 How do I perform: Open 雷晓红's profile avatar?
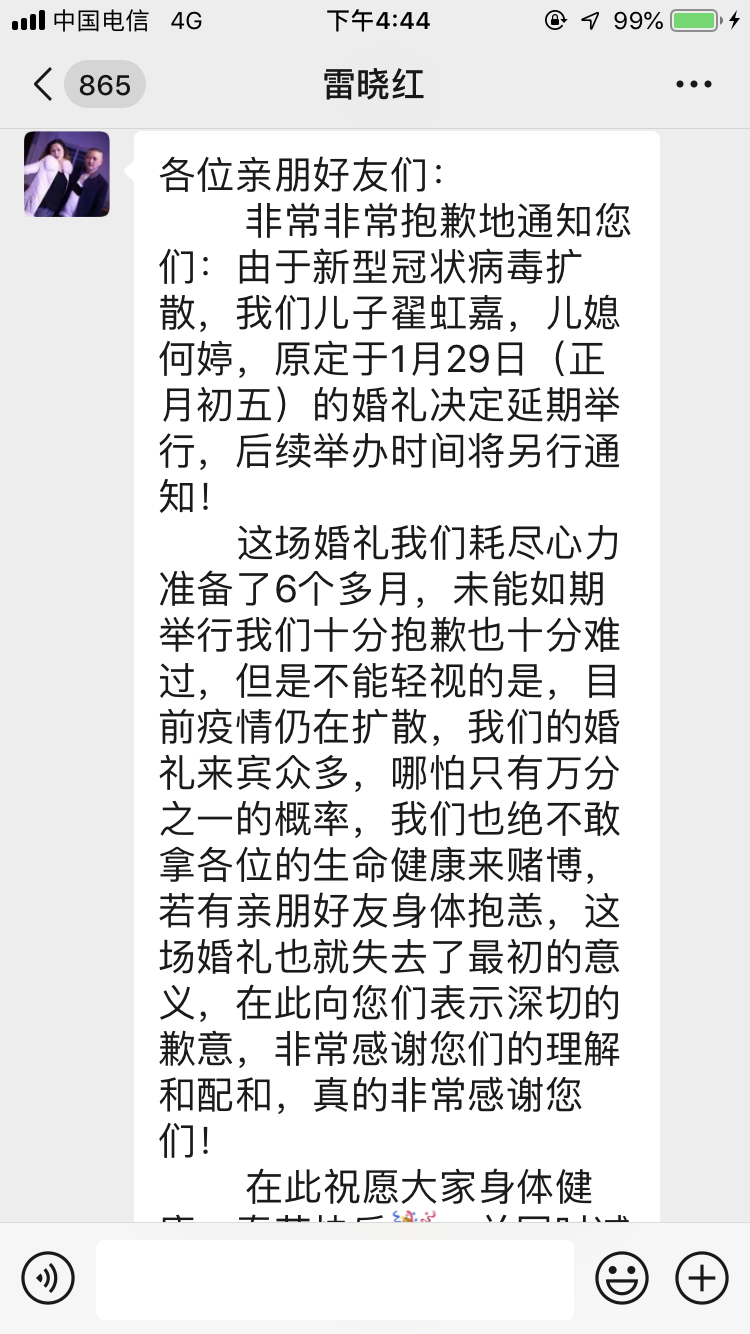67,174
